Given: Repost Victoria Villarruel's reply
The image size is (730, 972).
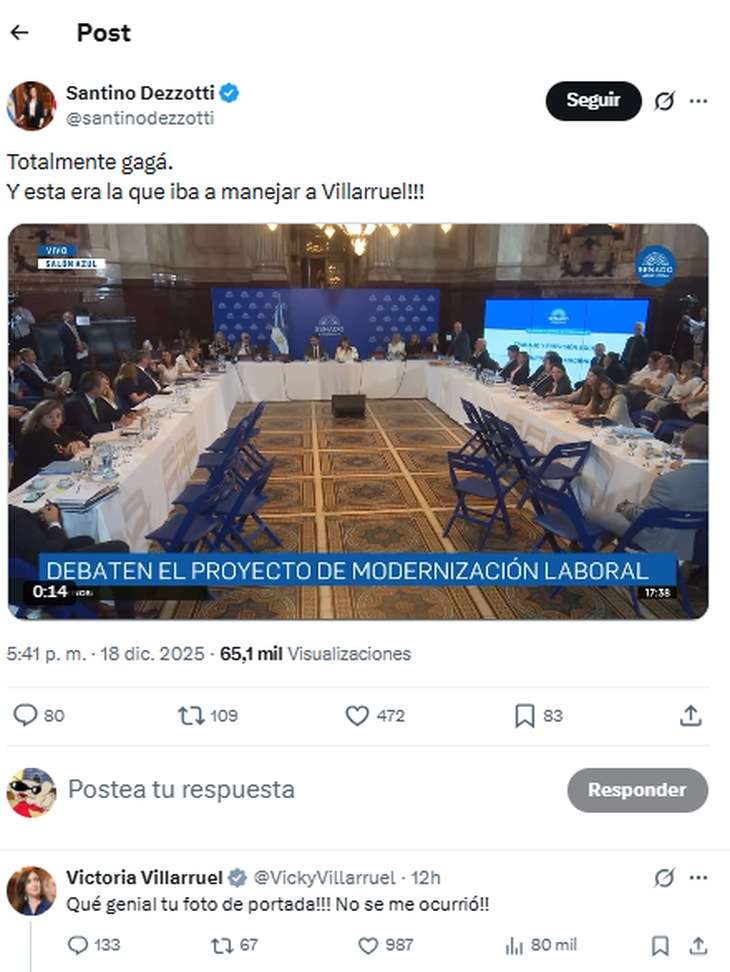Looking at the screenshot, I should click(221, 945).
